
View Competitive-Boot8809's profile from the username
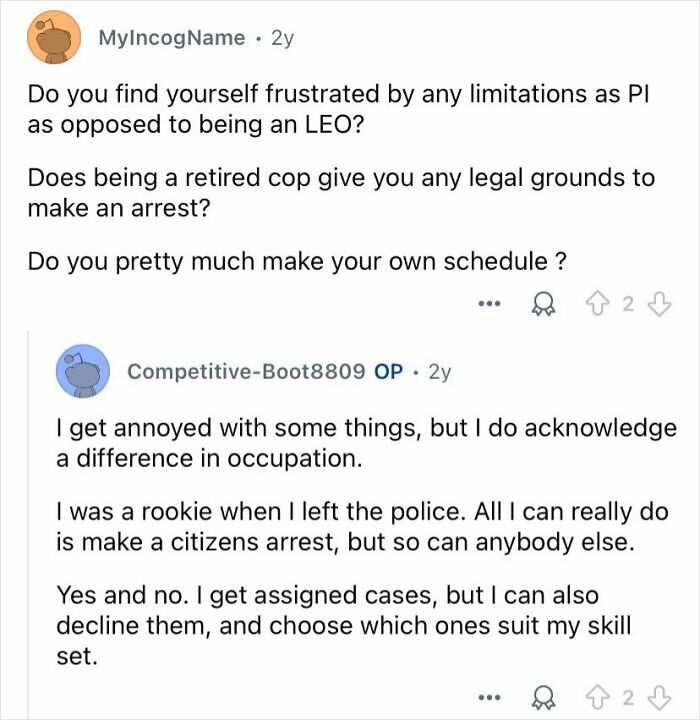coord(247,372)
